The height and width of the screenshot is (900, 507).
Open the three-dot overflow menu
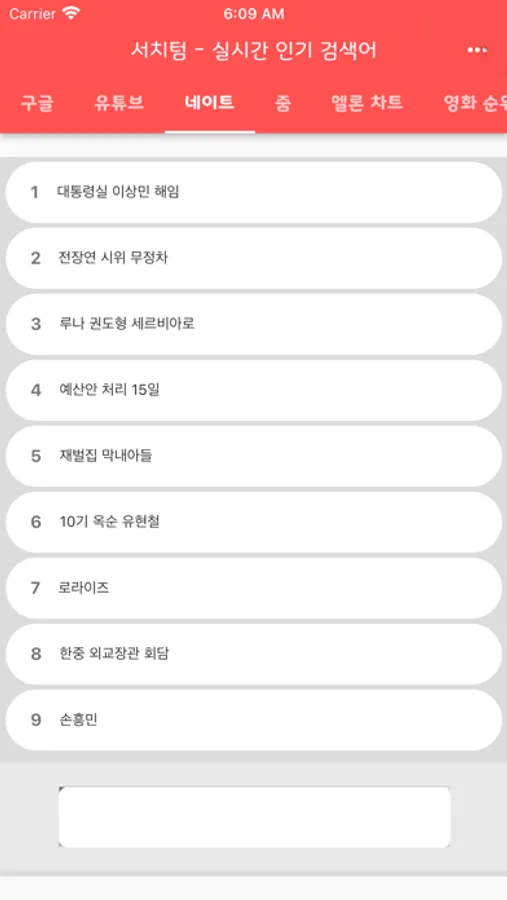tap(477, 51)
